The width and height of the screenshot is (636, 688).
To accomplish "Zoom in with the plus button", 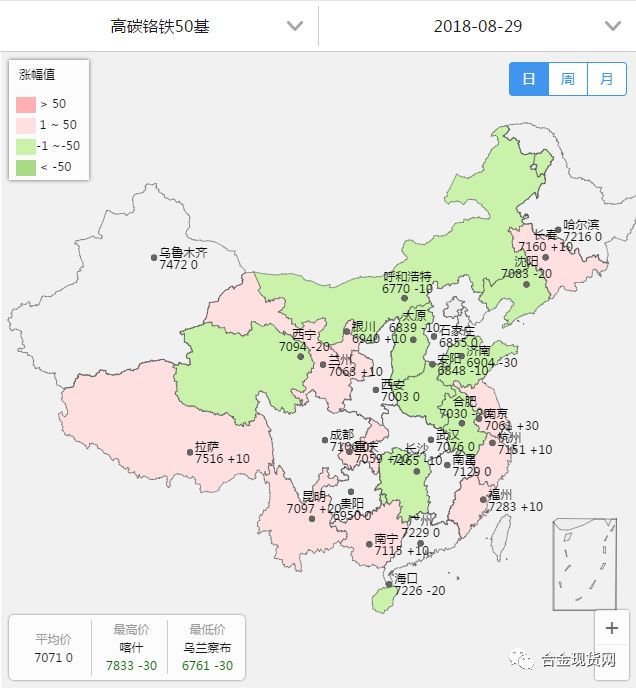I will click(611, 628).
